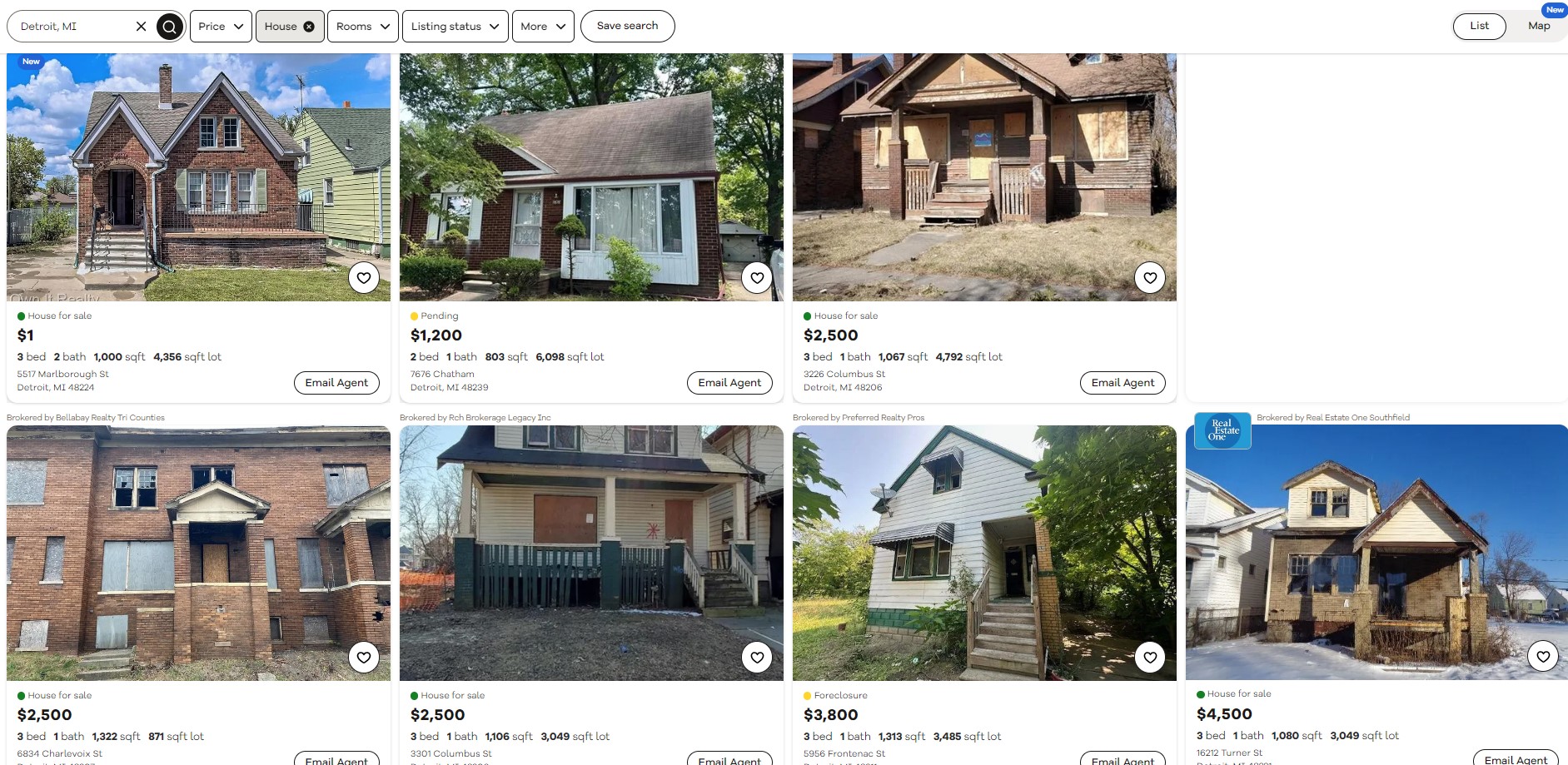Open the 5956 Frontenac St foreclosure listing
Screen dimensions: 1568x765
[984, 553]
